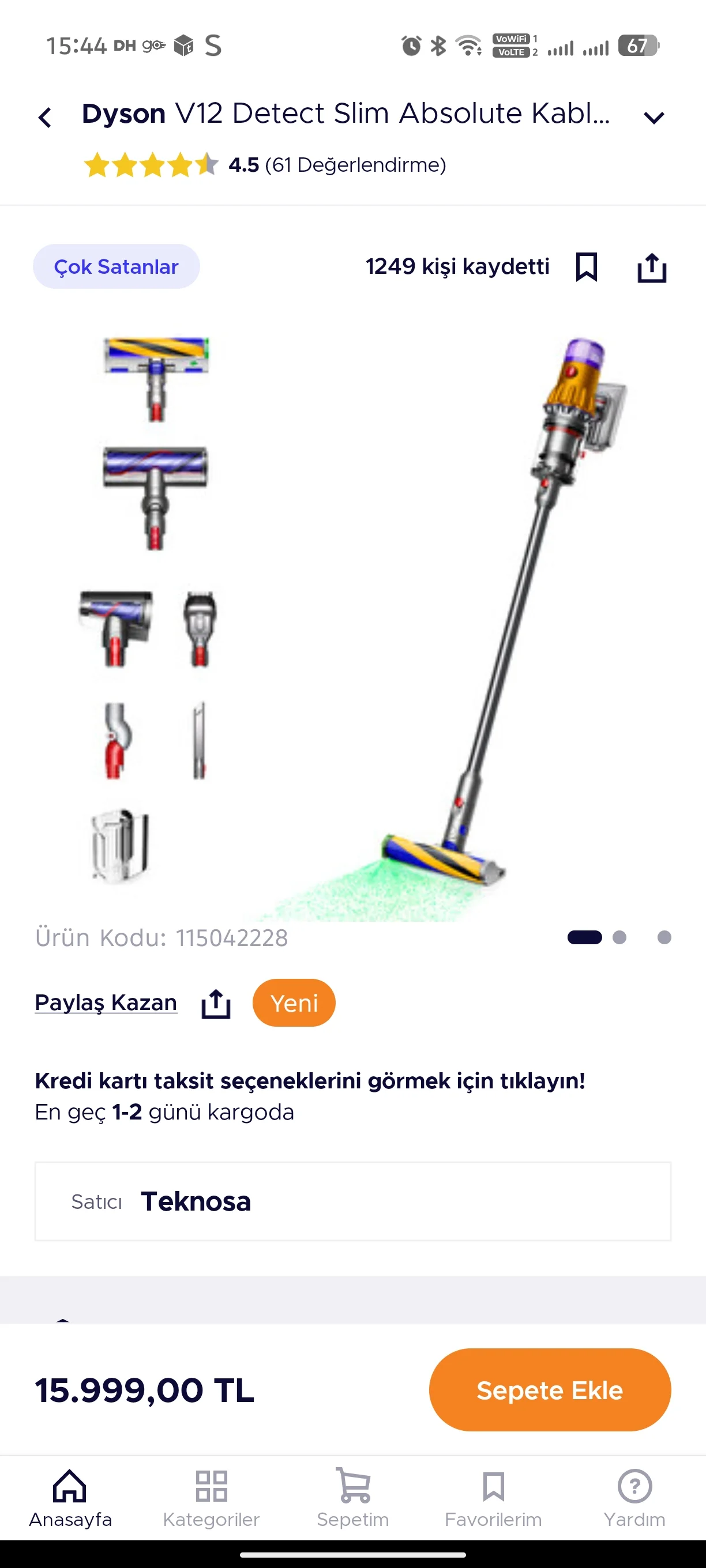Go back using the header arrow

pyautogui.click(x=44, y=117)
